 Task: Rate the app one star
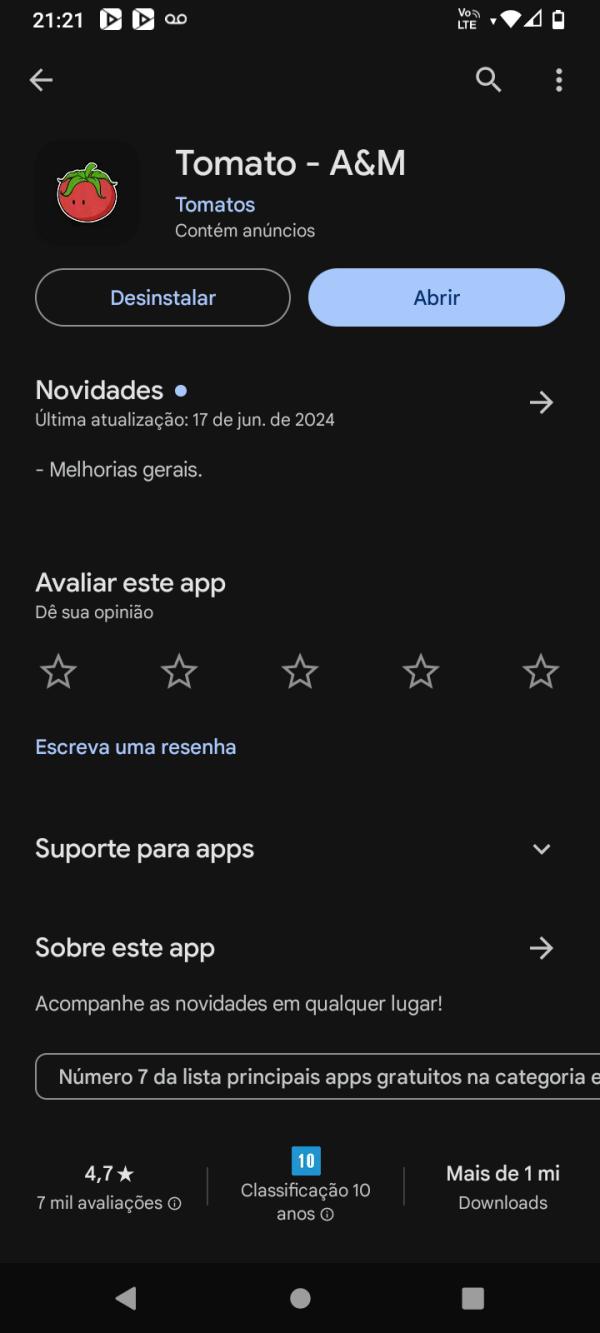tap(59, 672)
